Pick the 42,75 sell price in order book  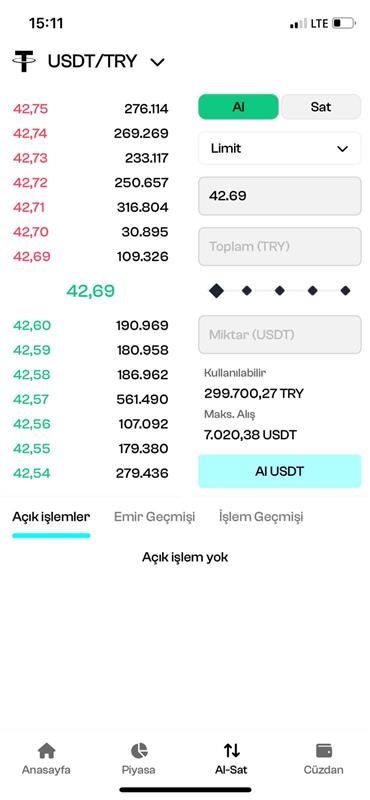click(30, 109)
